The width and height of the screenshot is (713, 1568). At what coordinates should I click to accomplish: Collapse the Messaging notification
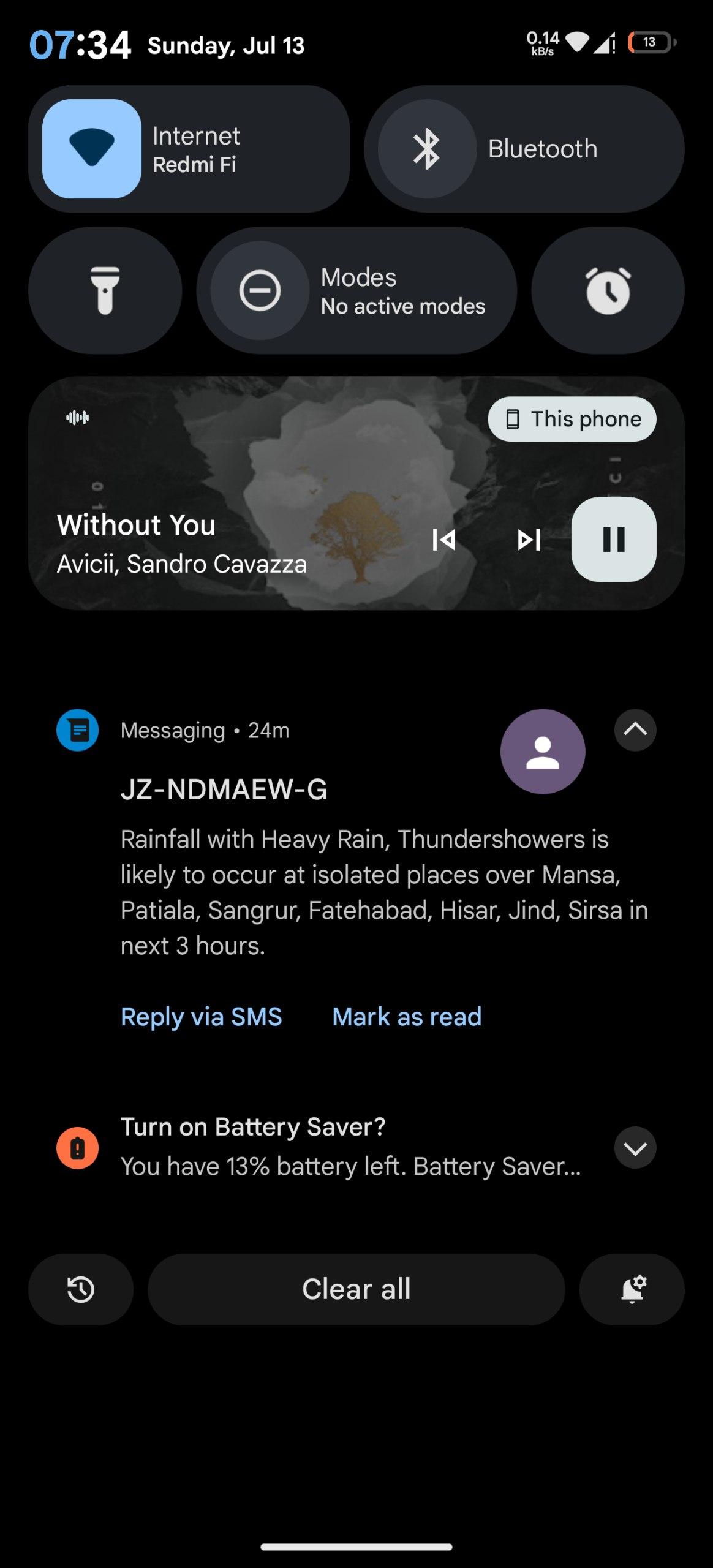point(635,729)
